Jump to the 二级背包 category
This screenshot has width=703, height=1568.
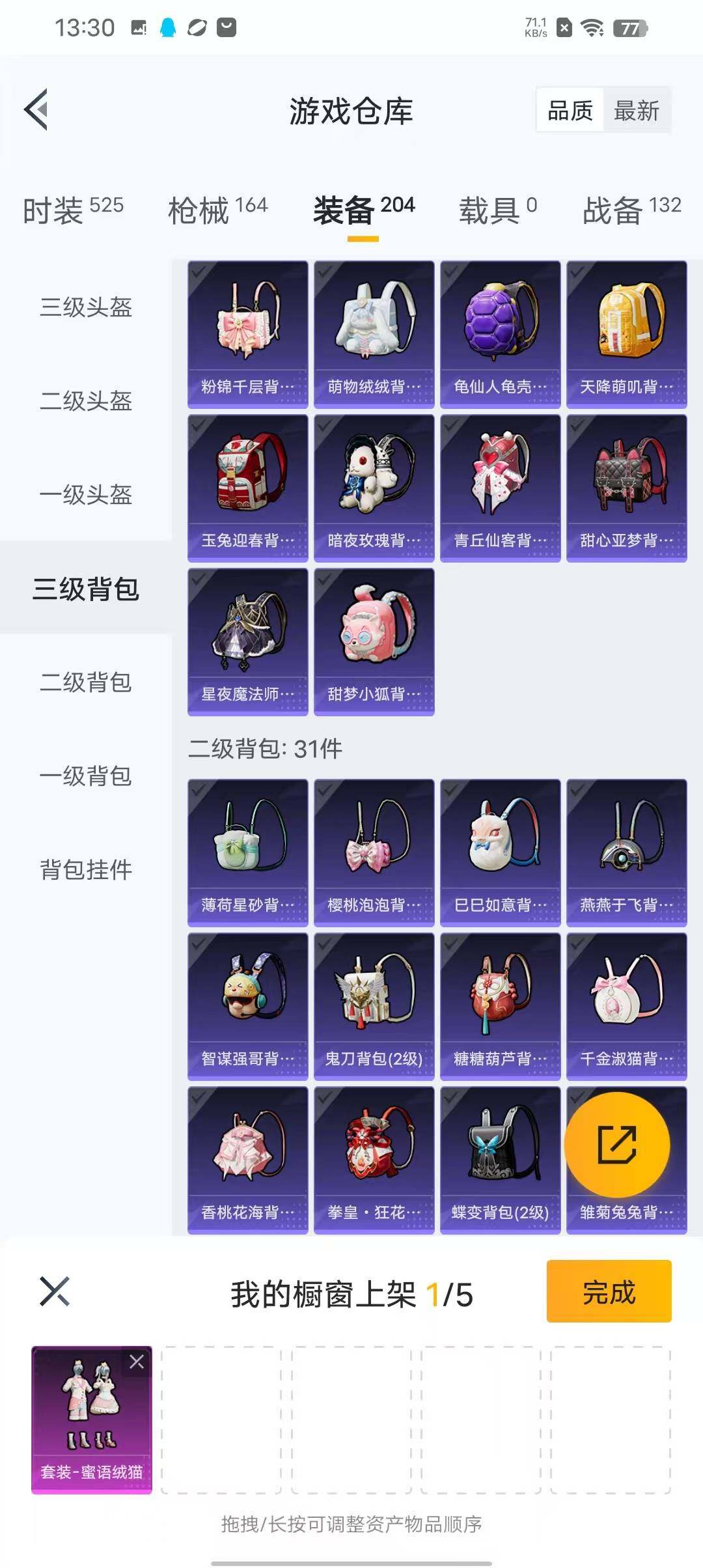click(x=86, y=682)
